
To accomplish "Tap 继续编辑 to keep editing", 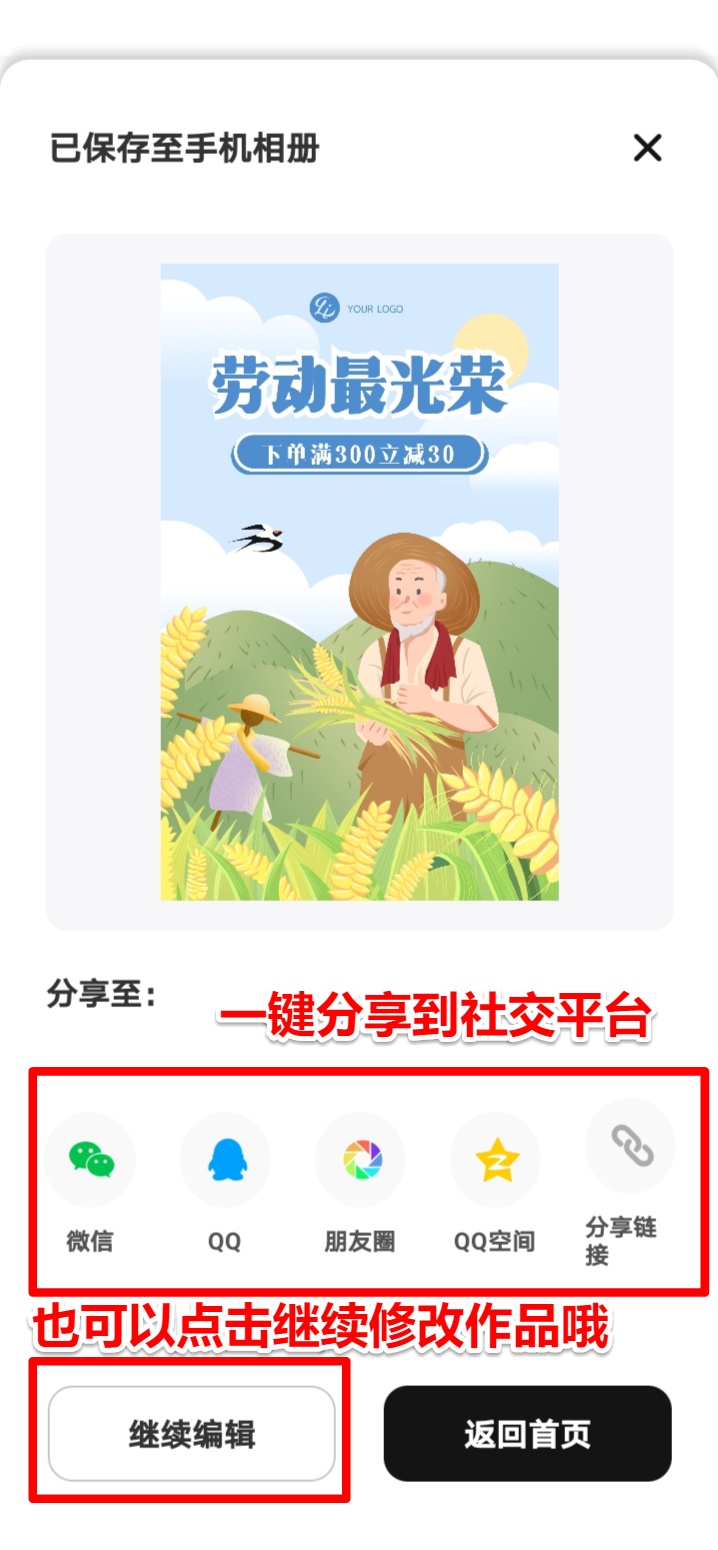I will coord(192,1434).
